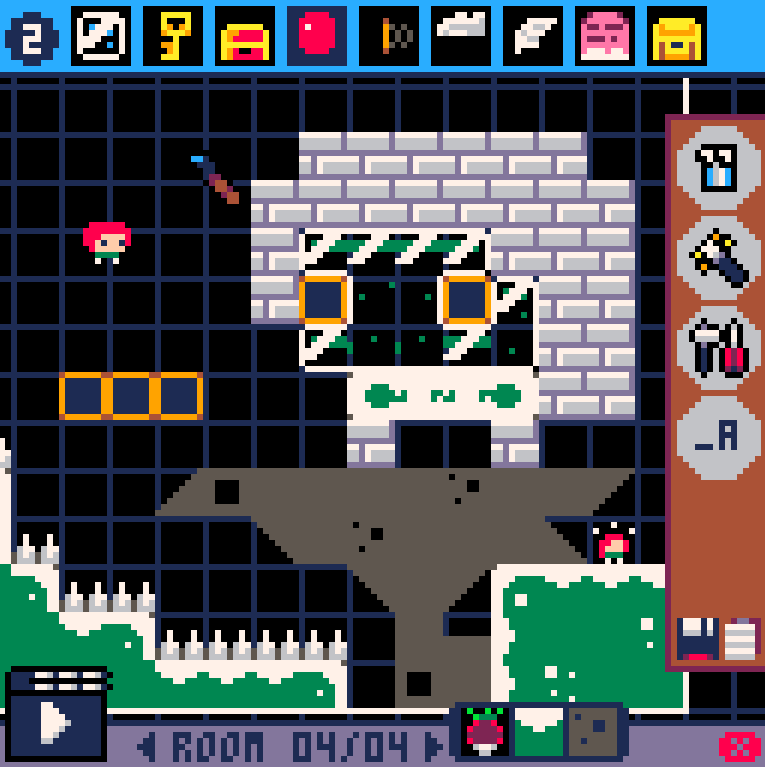Screen dimensions: 765x767
Task: Select the white feather object
Action: (533, 36)
